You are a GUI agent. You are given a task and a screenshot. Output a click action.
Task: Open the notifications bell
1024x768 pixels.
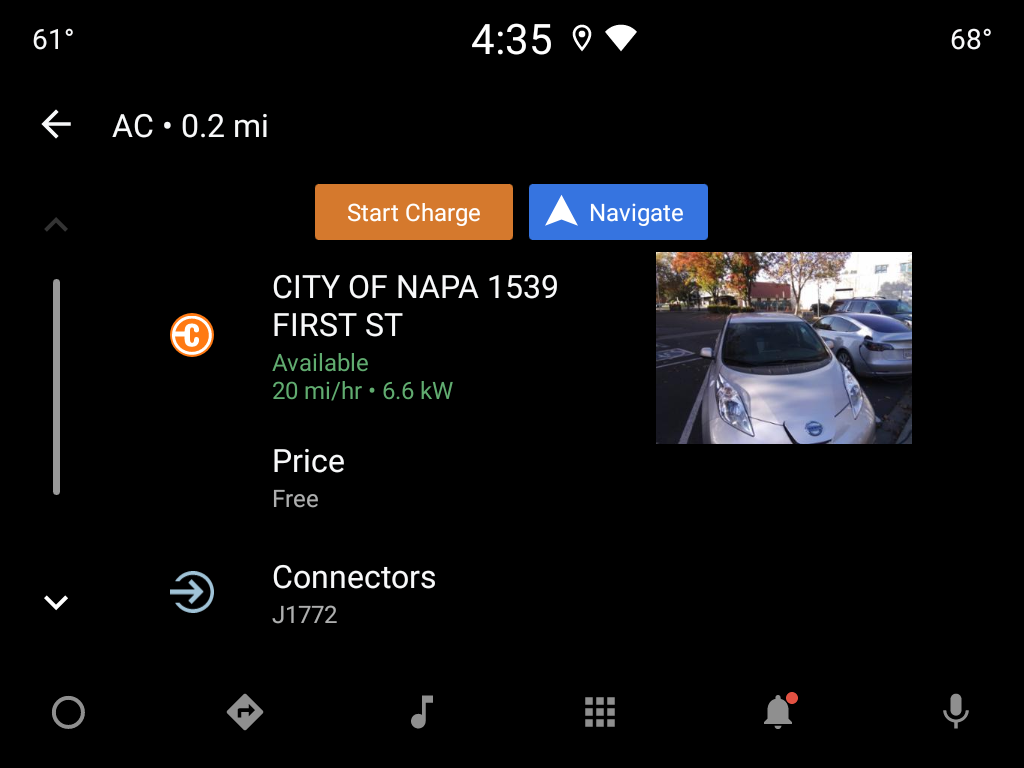(778, 712)
